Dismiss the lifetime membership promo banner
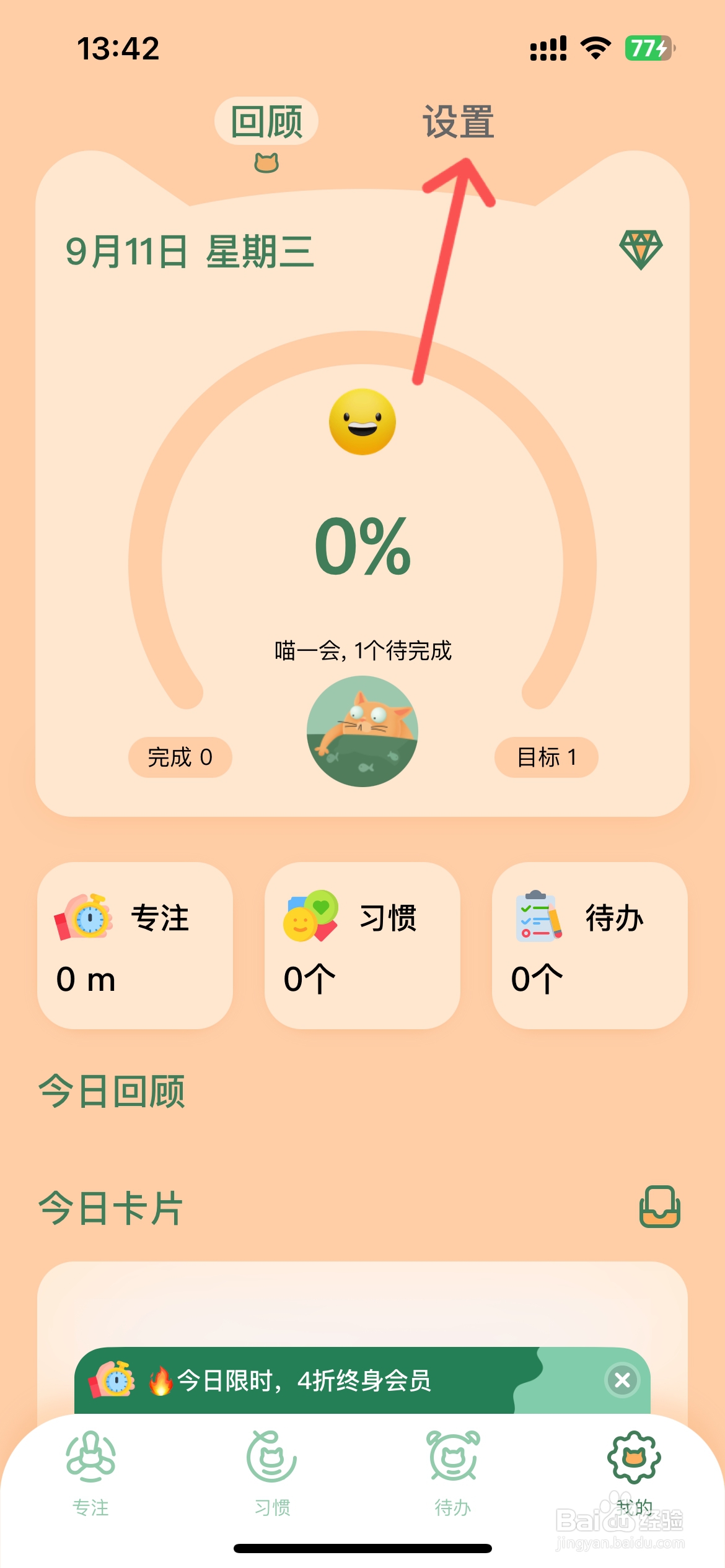This screenshot has height=1568, width=725. coord(622,1380)
